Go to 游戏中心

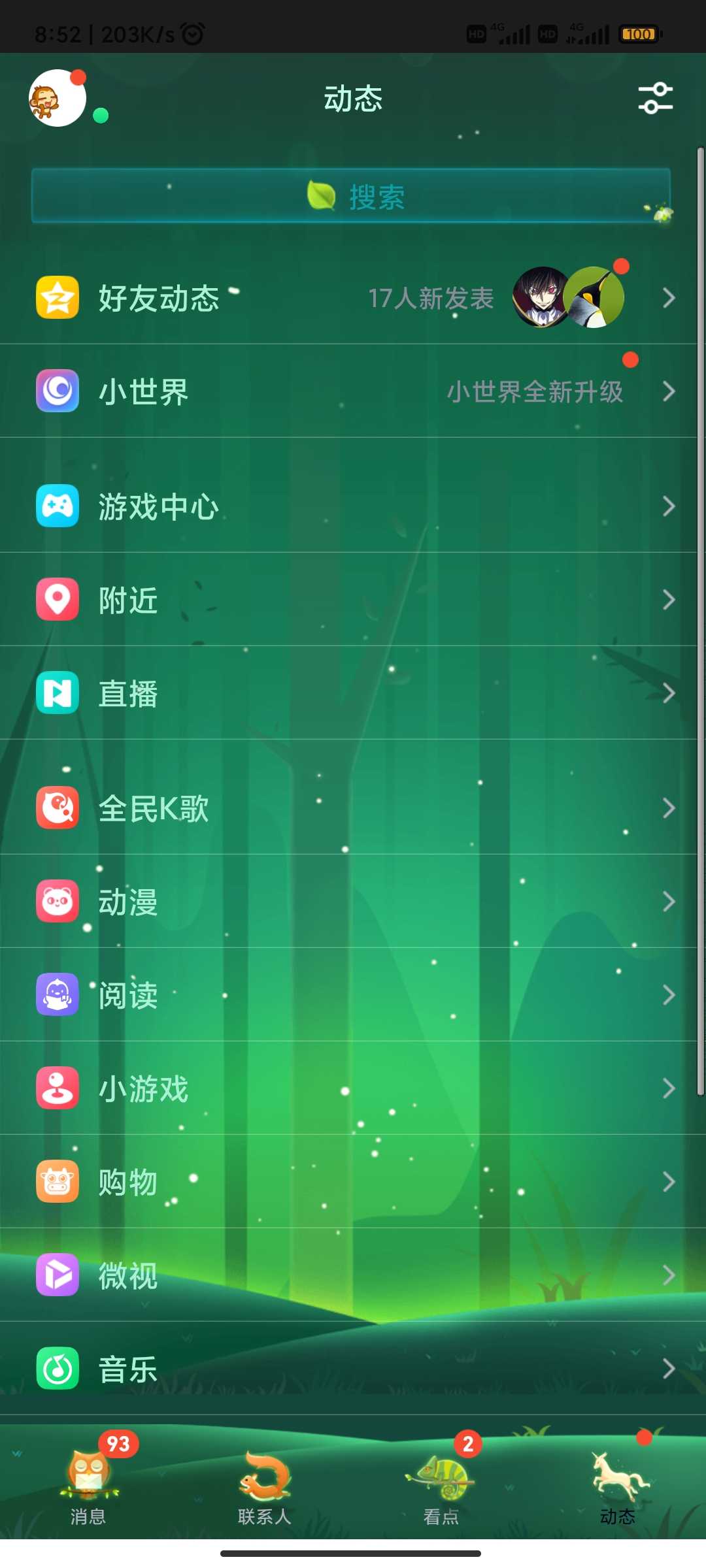tap(353, 506)
